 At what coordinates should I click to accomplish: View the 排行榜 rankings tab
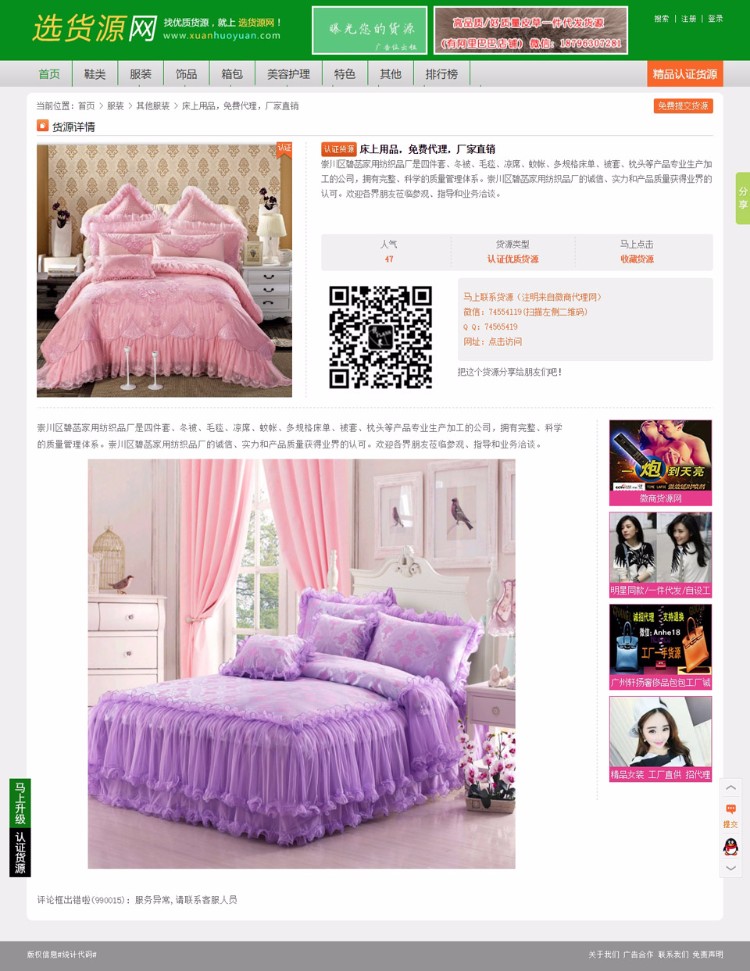pos(441,74)
